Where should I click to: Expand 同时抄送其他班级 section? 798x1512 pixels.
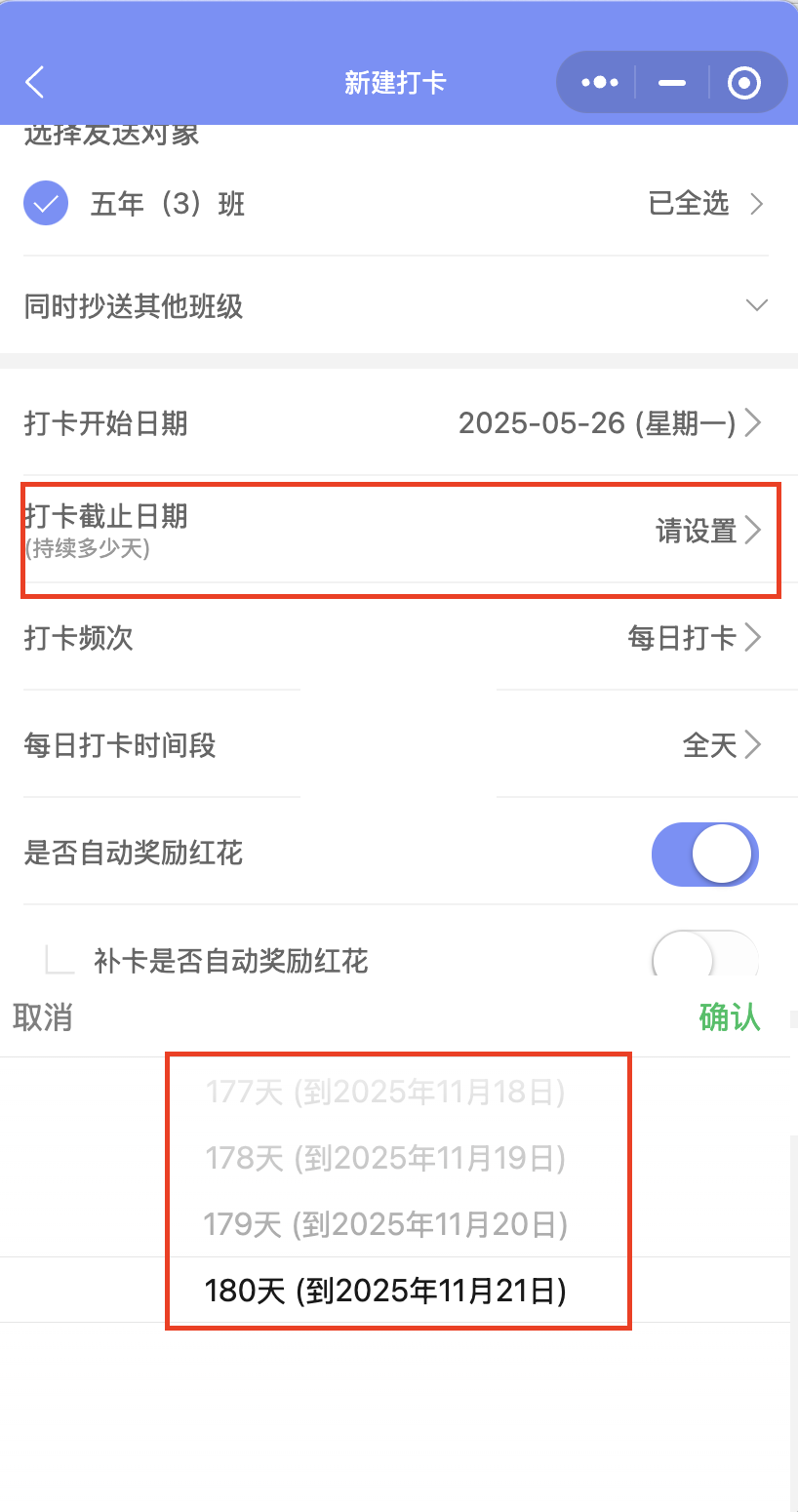(x=756, y=305)
